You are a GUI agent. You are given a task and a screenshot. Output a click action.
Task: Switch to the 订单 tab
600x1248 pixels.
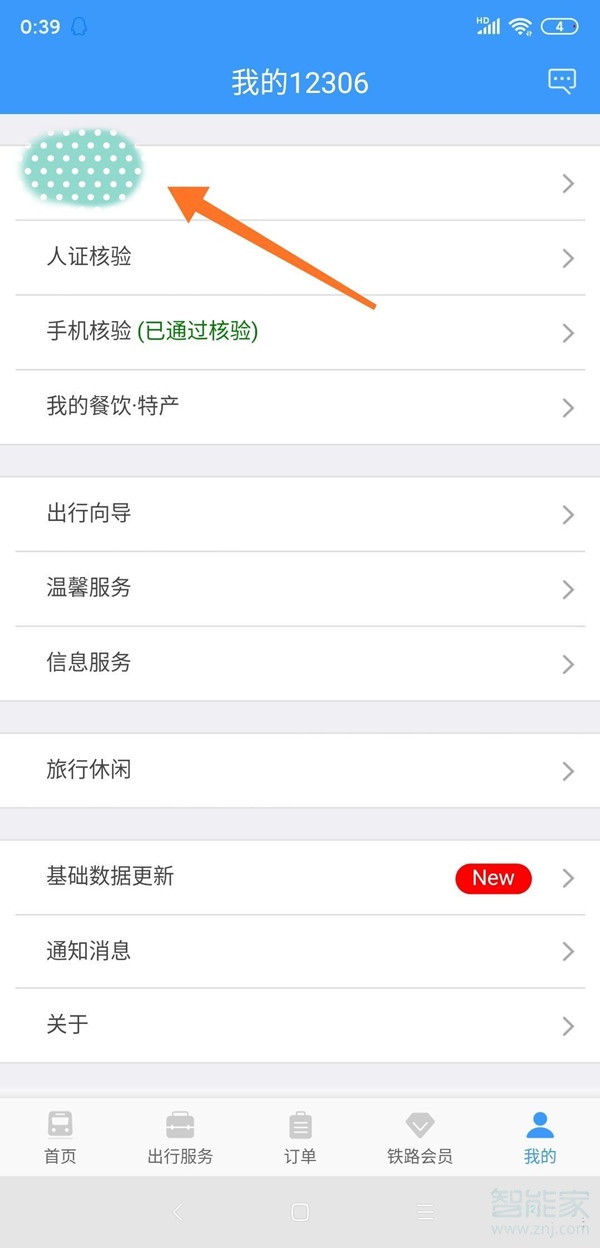tap(300, 1138)
